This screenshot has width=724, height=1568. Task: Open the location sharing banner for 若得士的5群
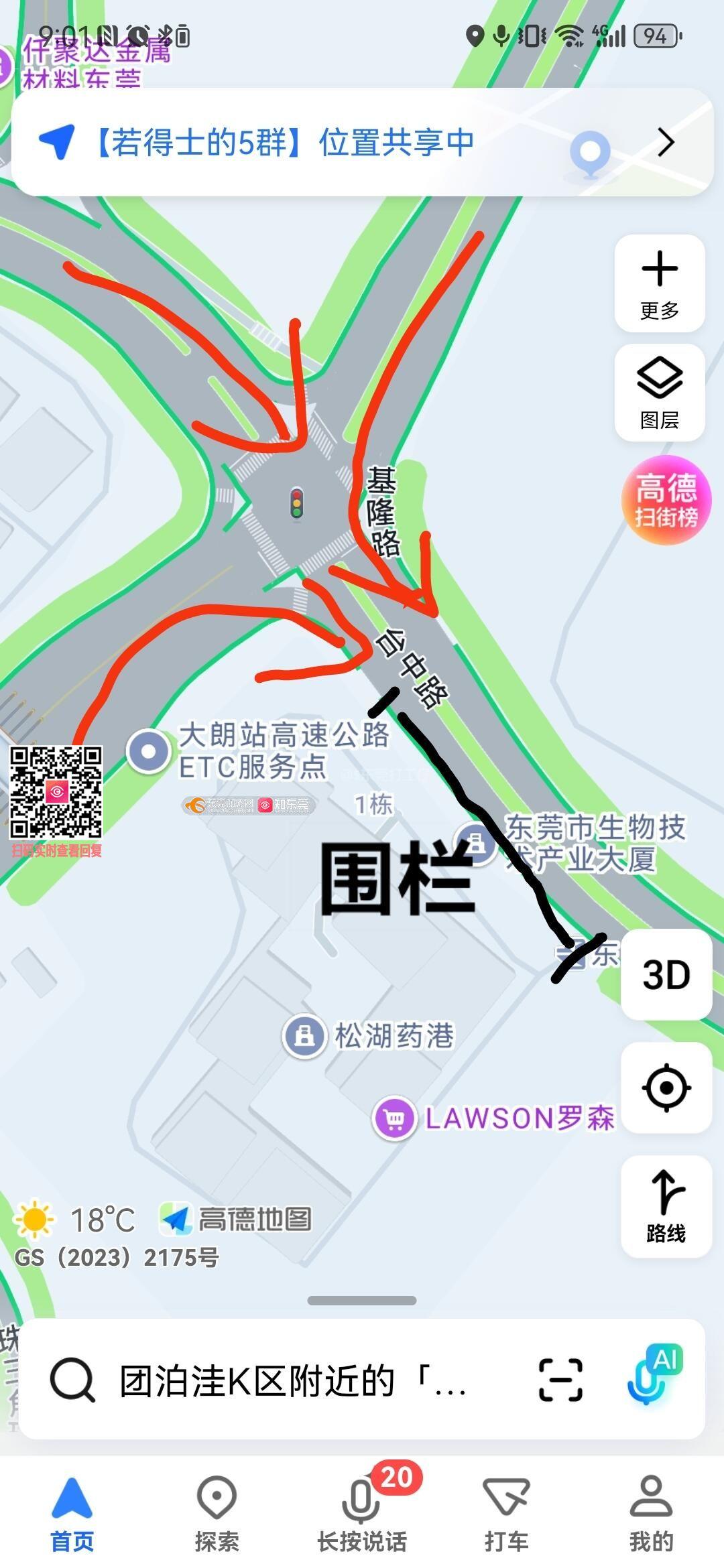point(362,142)
